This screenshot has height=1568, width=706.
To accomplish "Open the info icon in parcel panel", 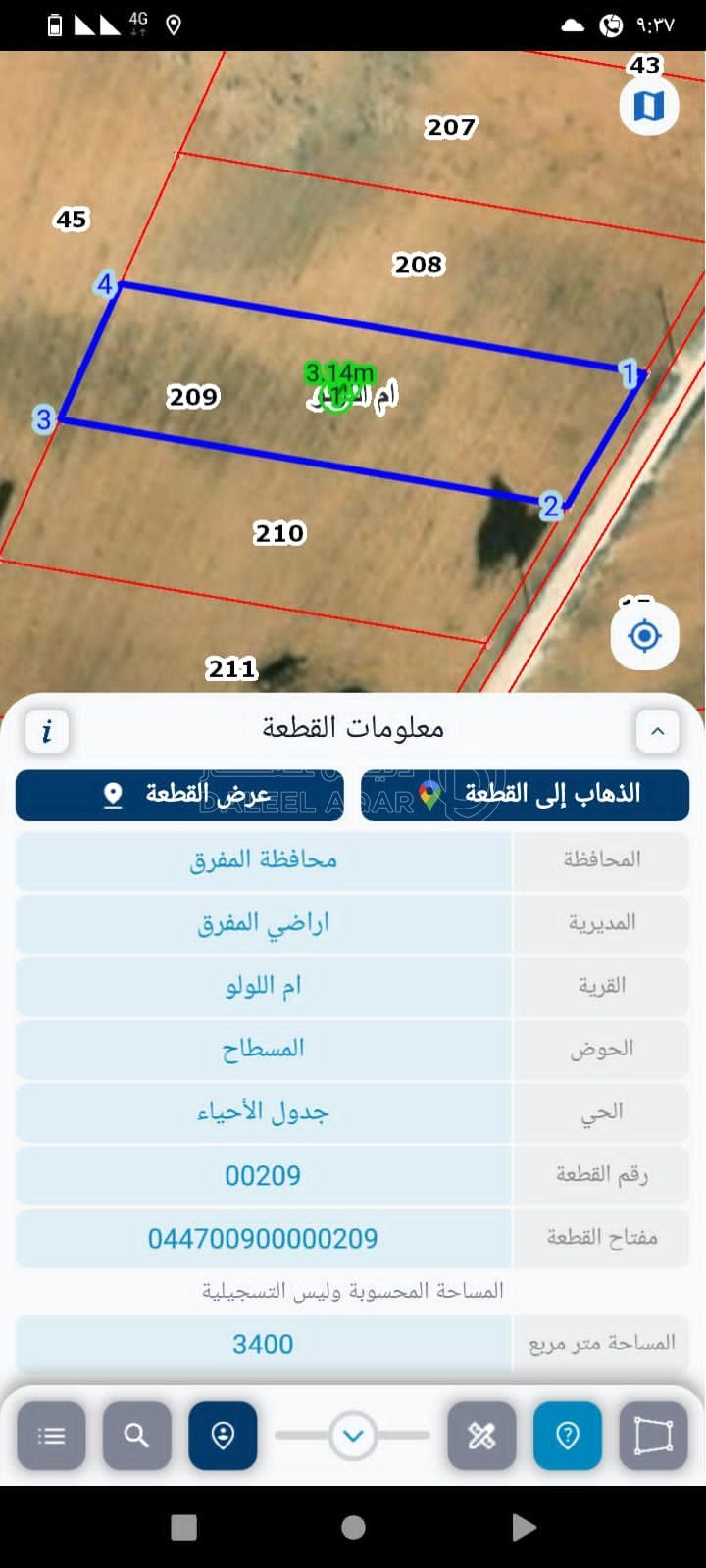I will click(x=46, y=731).
